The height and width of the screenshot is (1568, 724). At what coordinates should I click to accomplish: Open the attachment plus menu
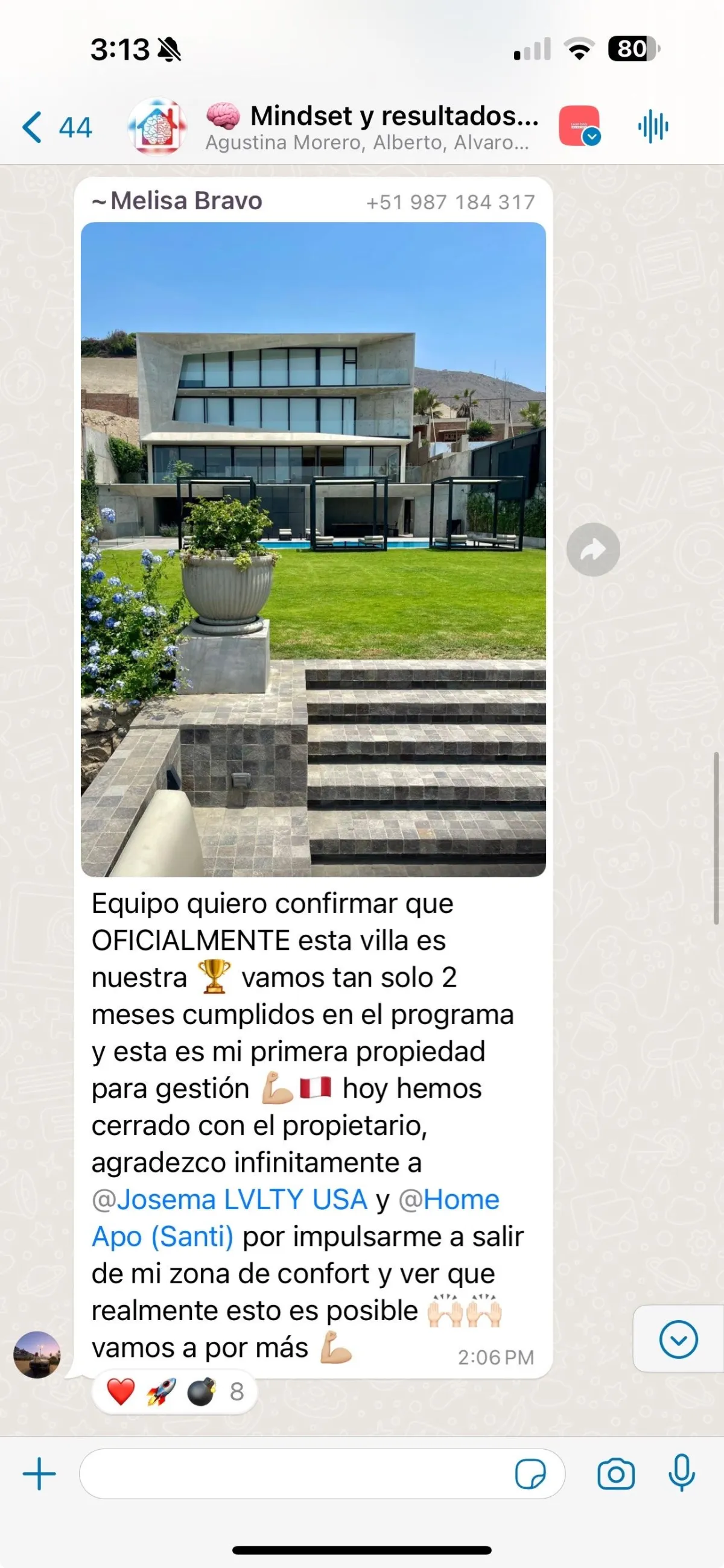(39, 1474)
